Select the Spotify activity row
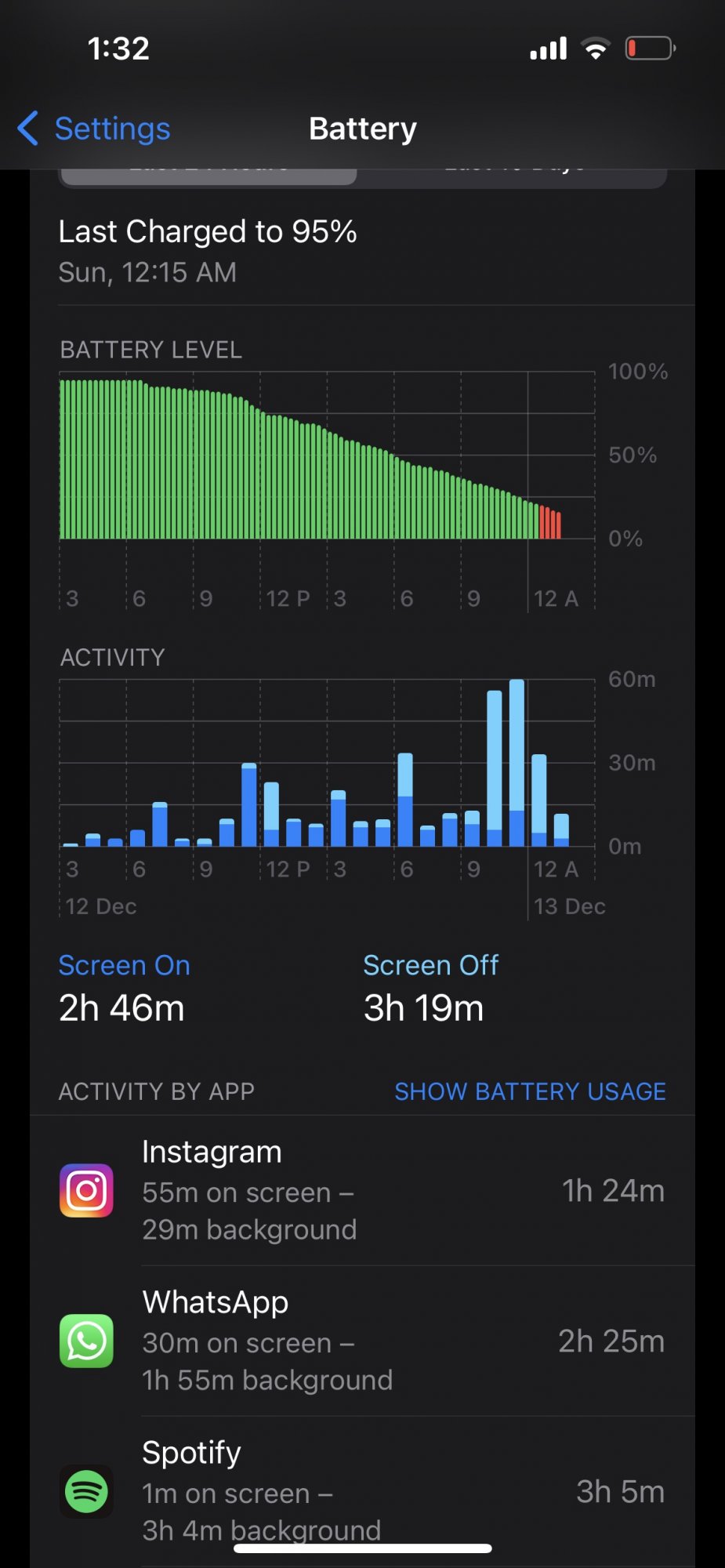 362,1491
